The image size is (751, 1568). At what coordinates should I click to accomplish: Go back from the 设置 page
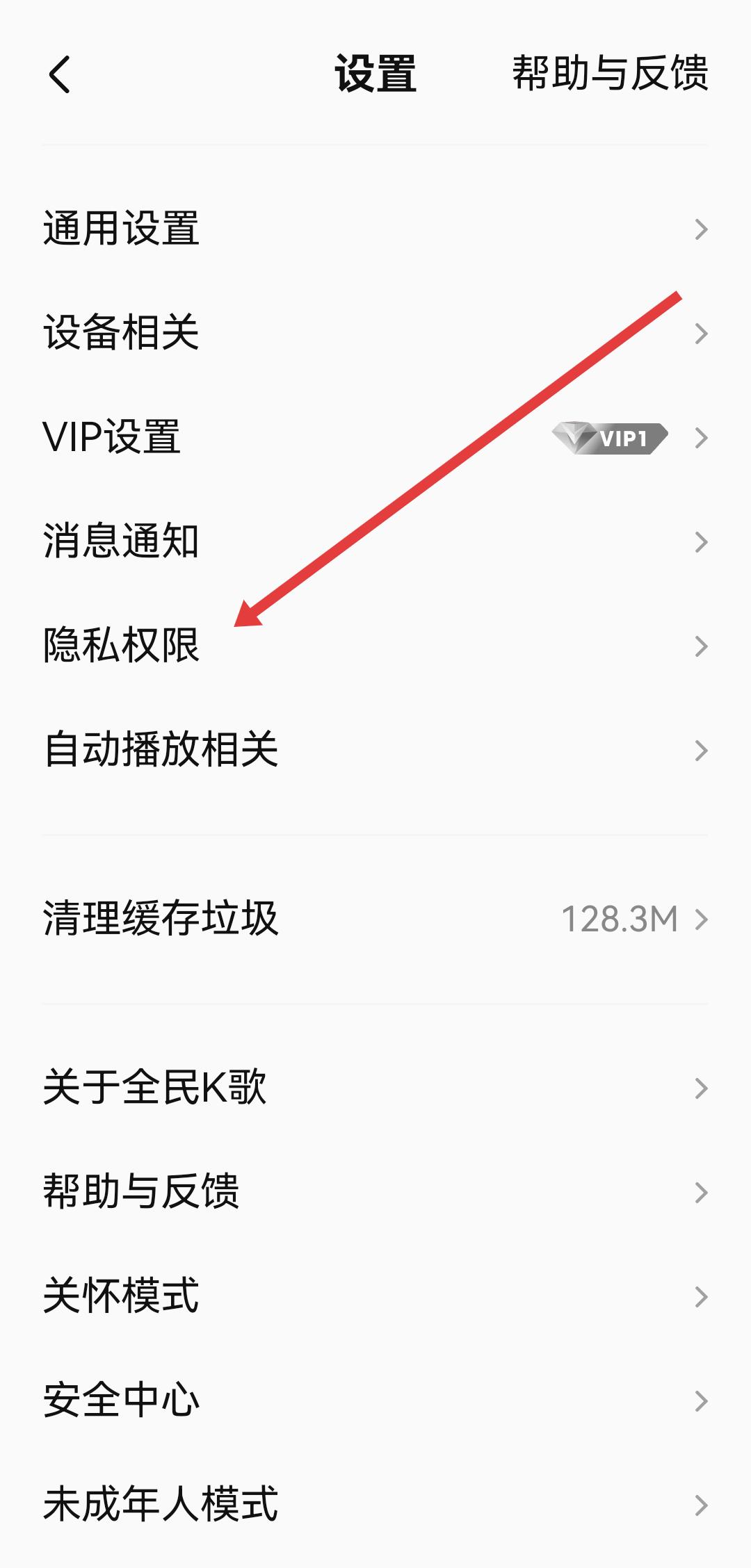click(60, 74)
